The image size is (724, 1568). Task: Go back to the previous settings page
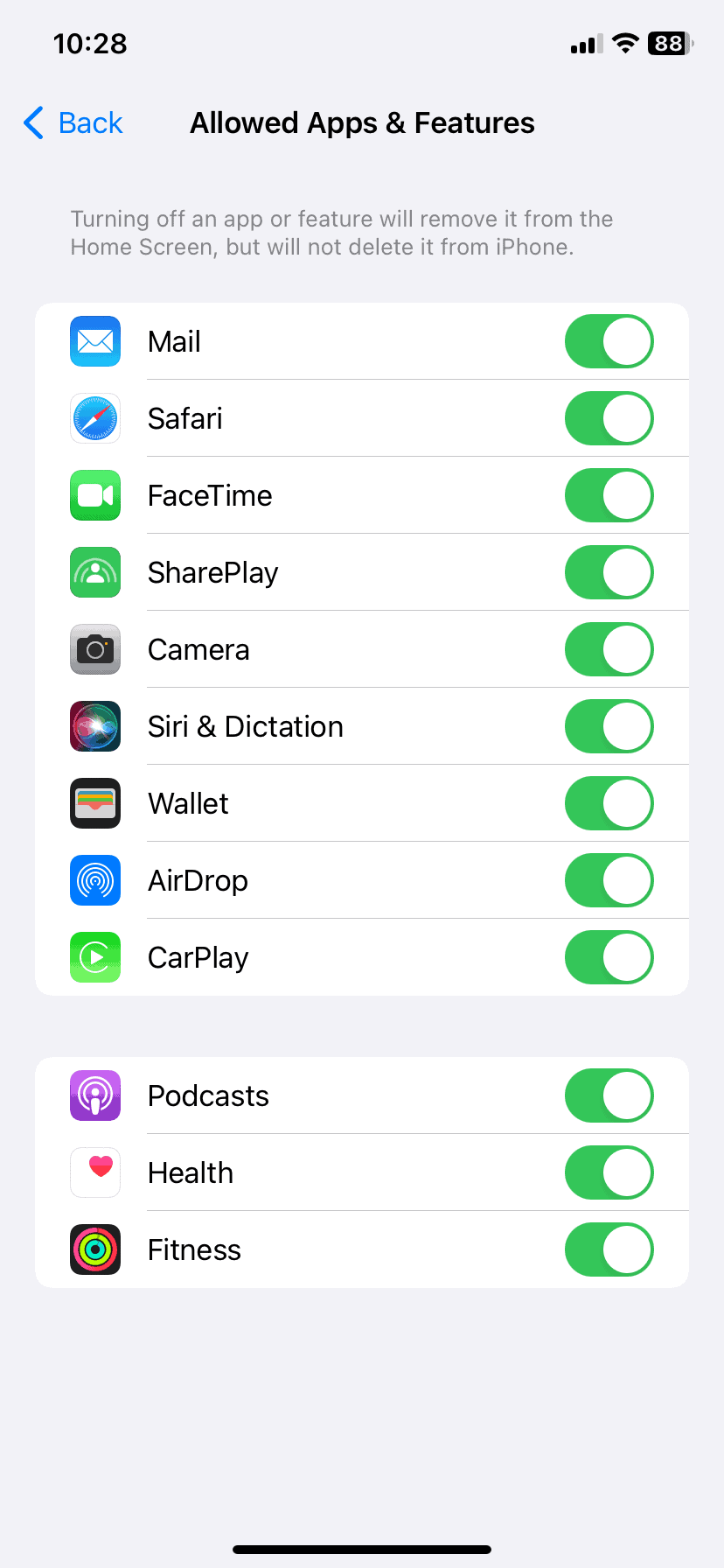tap(73, 123)
